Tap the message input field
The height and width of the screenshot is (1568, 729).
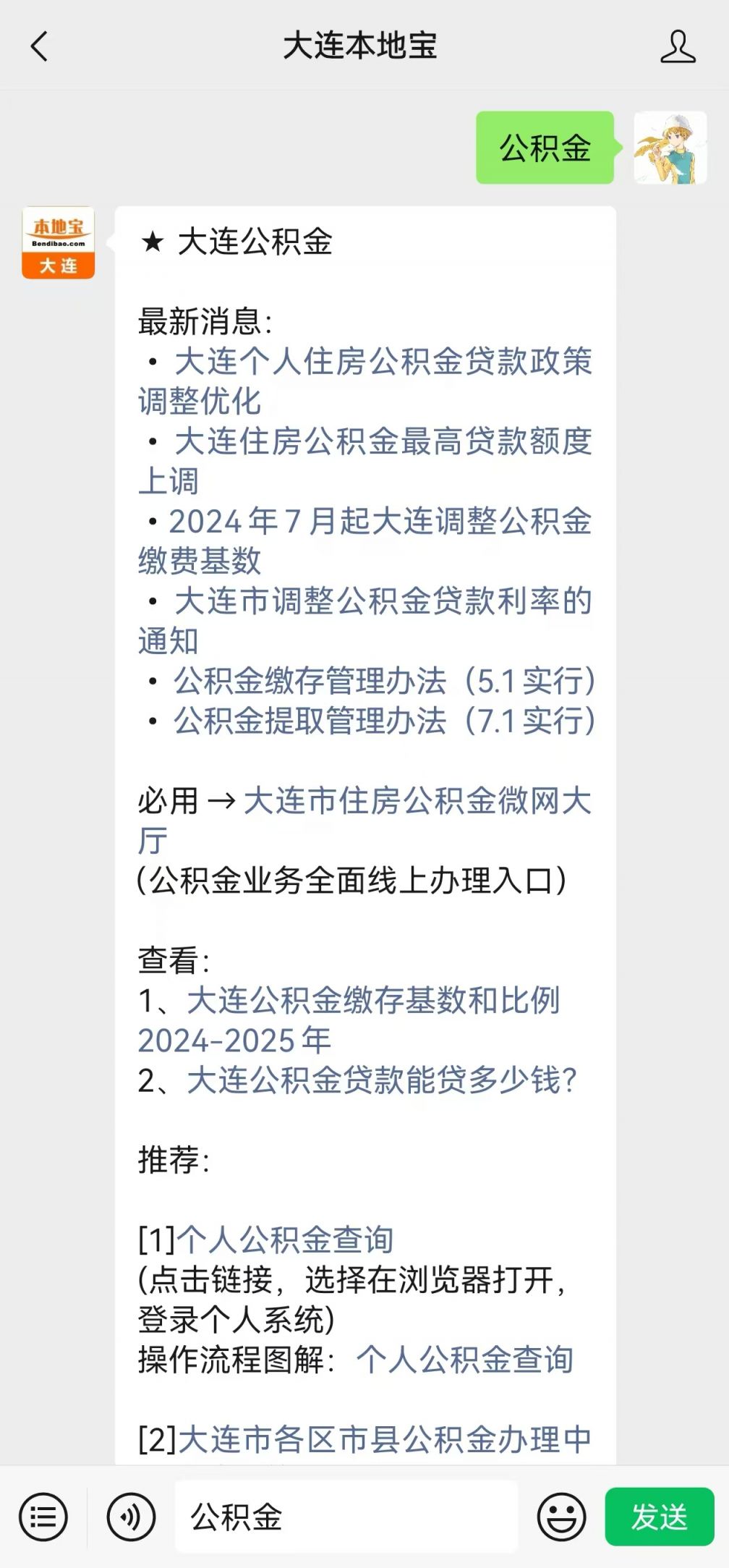click(346, 1517)
